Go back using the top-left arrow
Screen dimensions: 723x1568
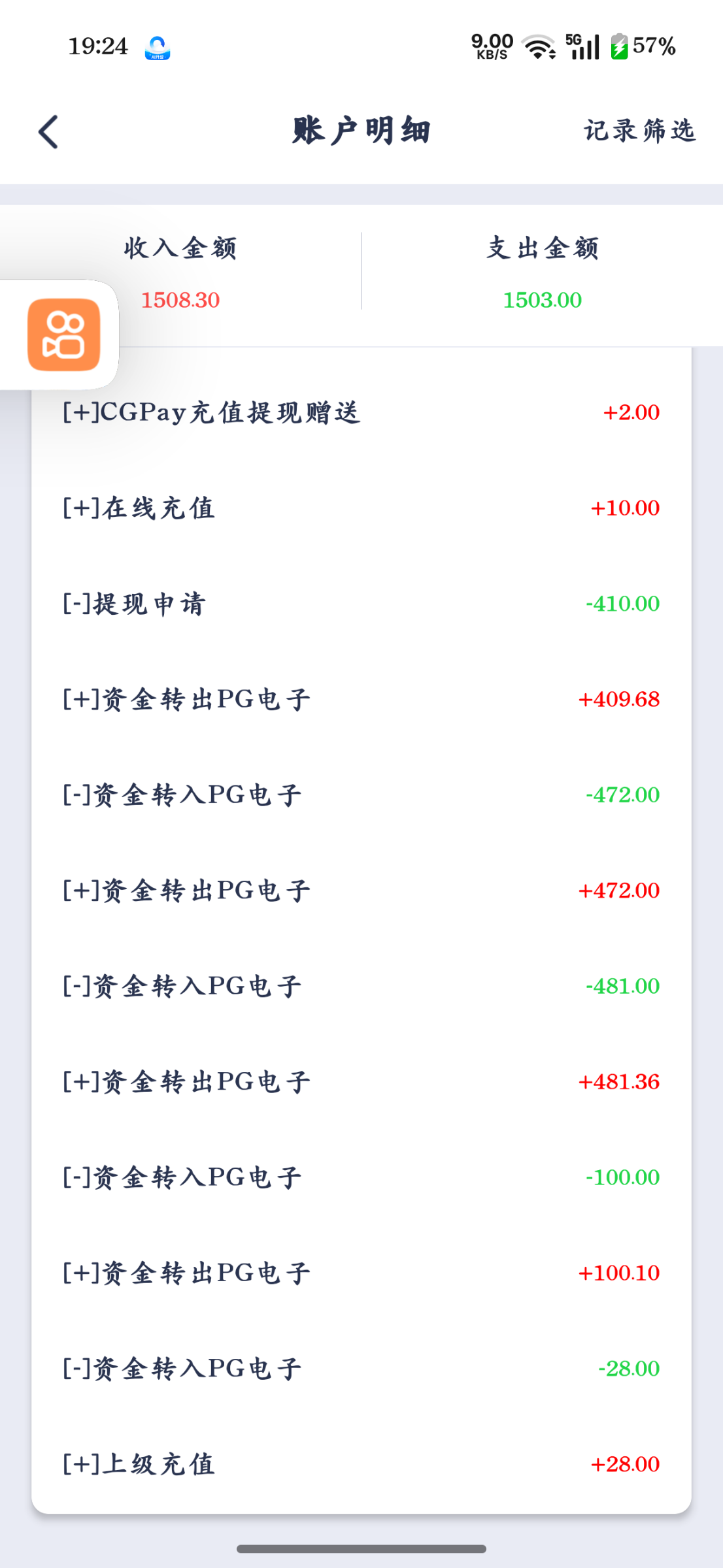48,132
